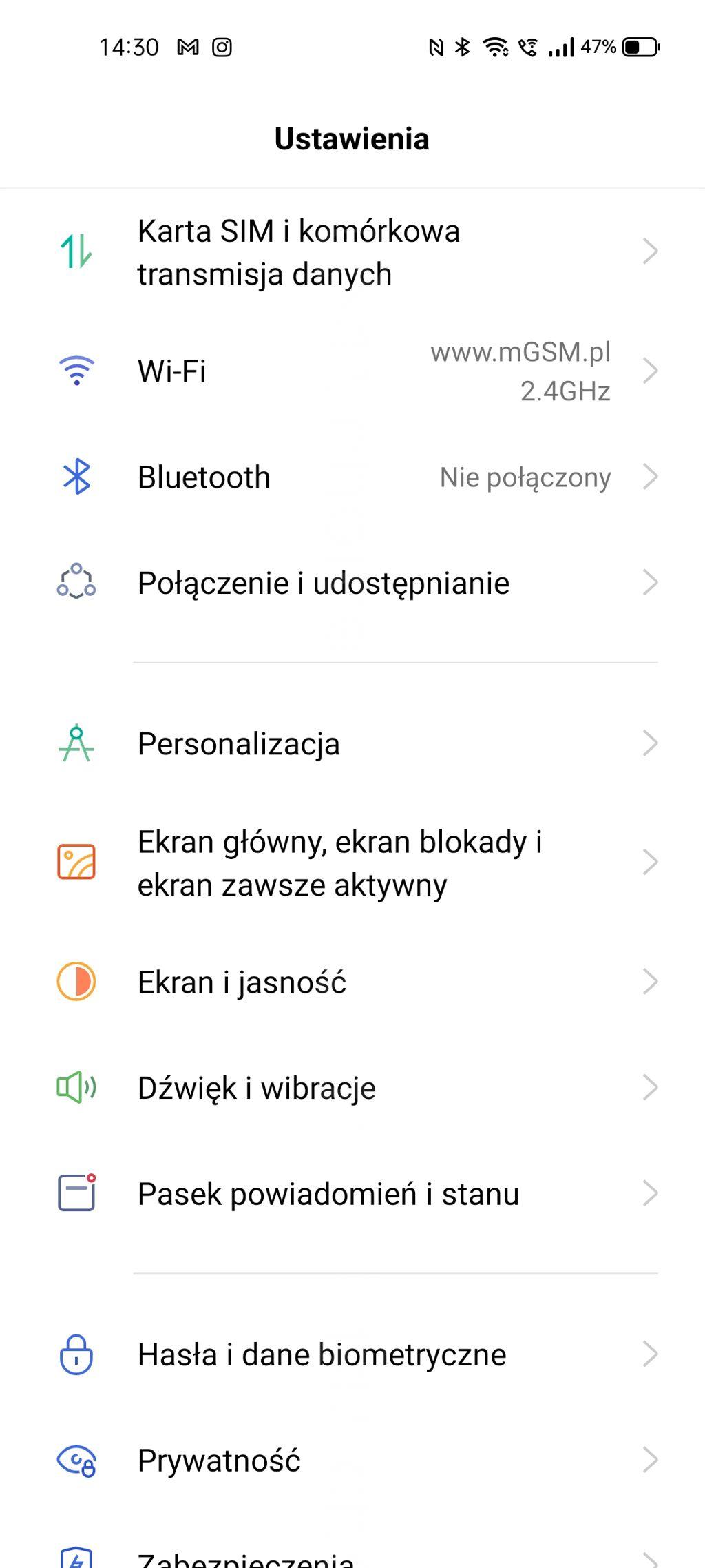
Task: Go to Personalizacja
Action: pyautogui.click(x=238, y=744)
